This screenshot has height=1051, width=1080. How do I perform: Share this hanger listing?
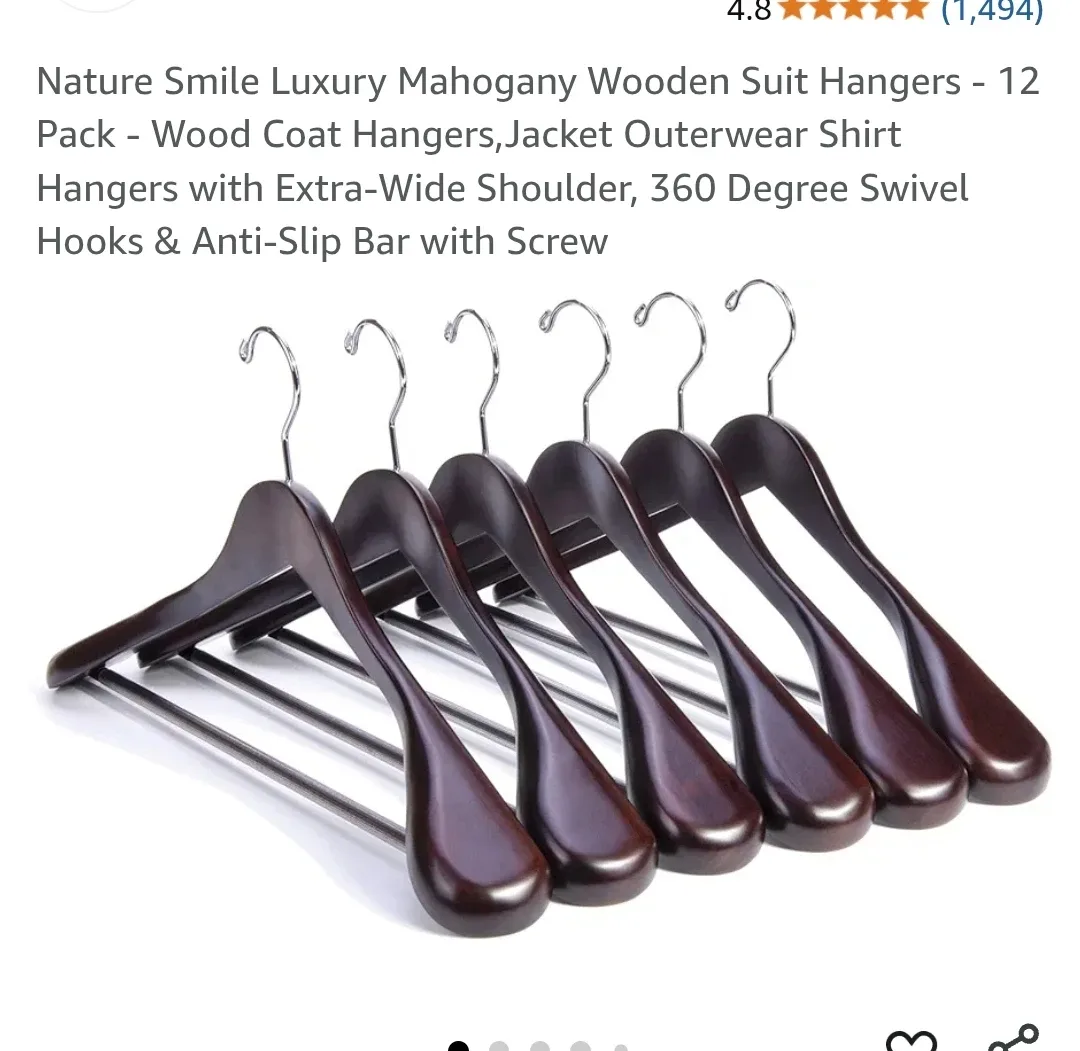[x=1012, y=1040]
